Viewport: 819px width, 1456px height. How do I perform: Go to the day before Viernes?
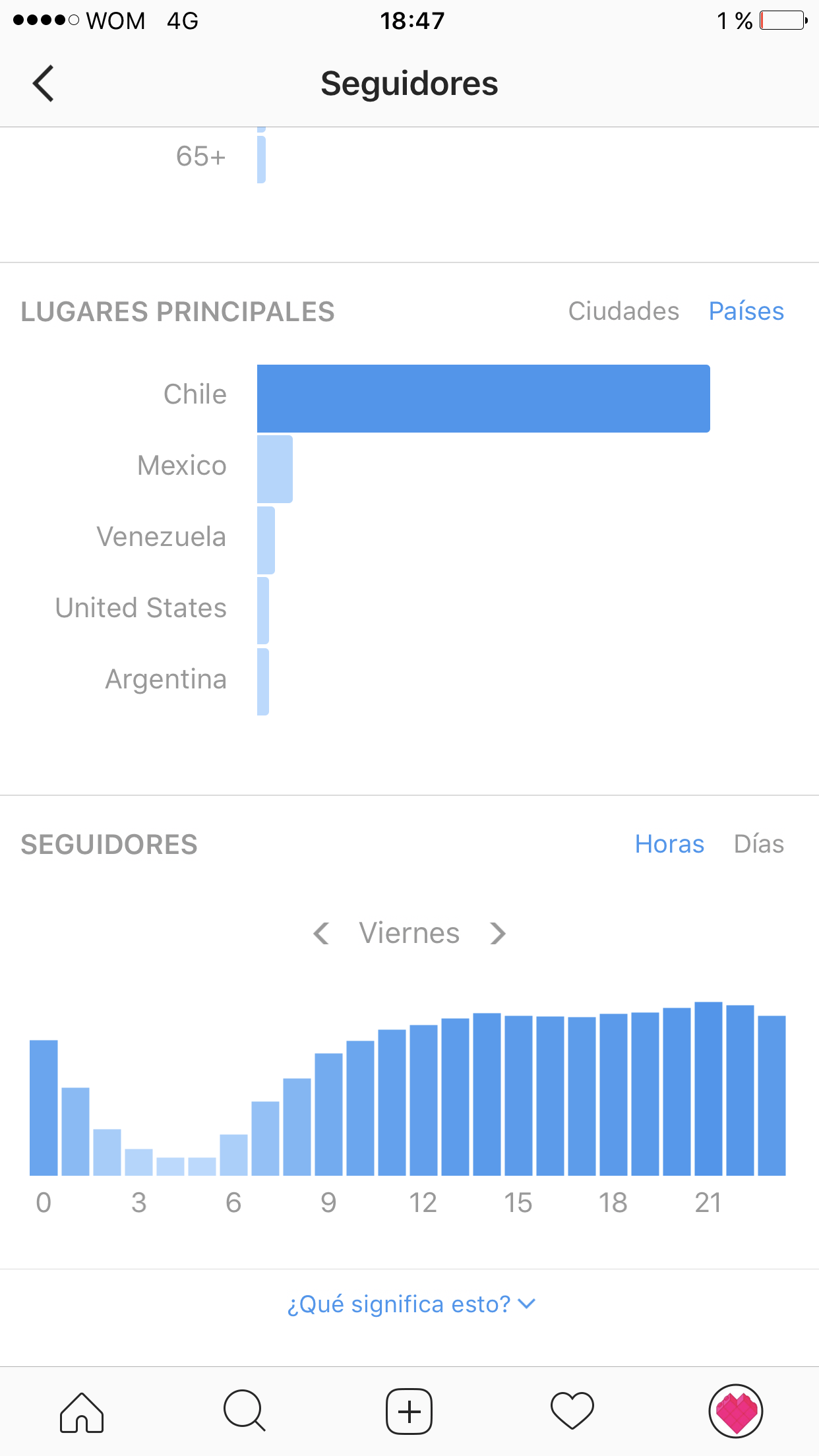click(x=322, y=933)
